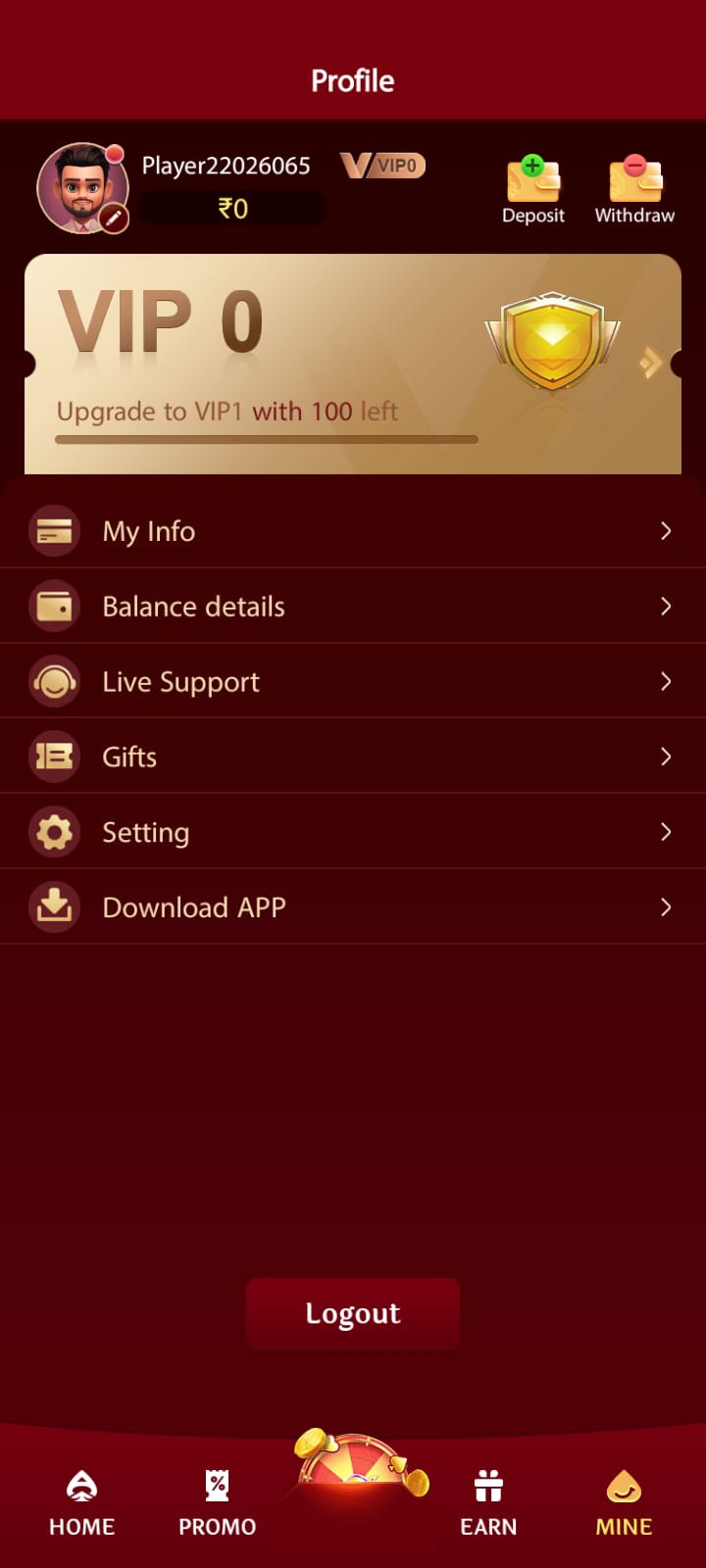Select the MINE tab
This screenshot has width=706, height=1568.
click(x=624, y=1503)
